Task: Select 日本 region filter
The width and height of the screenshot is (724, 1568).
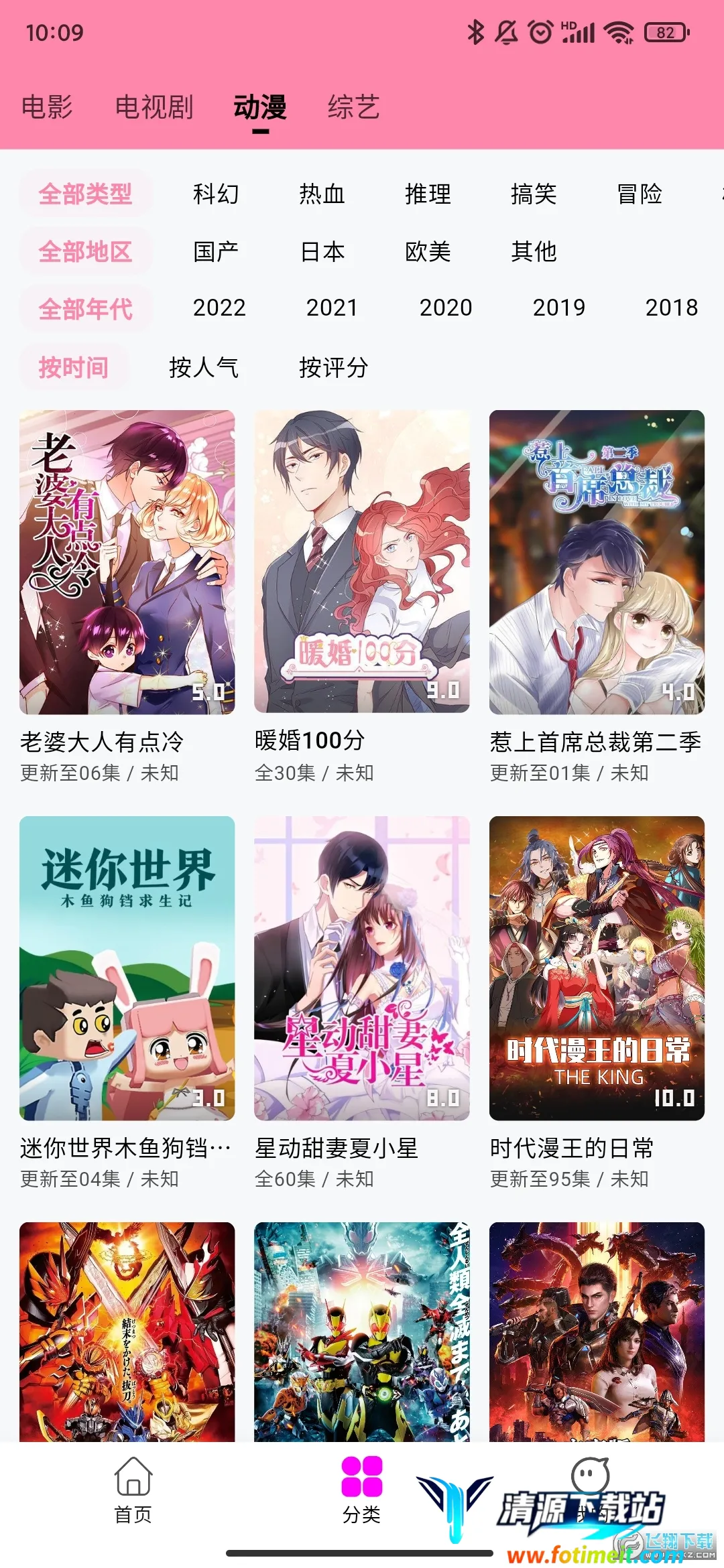Action: pyautogui.click(x=322, y=252)
